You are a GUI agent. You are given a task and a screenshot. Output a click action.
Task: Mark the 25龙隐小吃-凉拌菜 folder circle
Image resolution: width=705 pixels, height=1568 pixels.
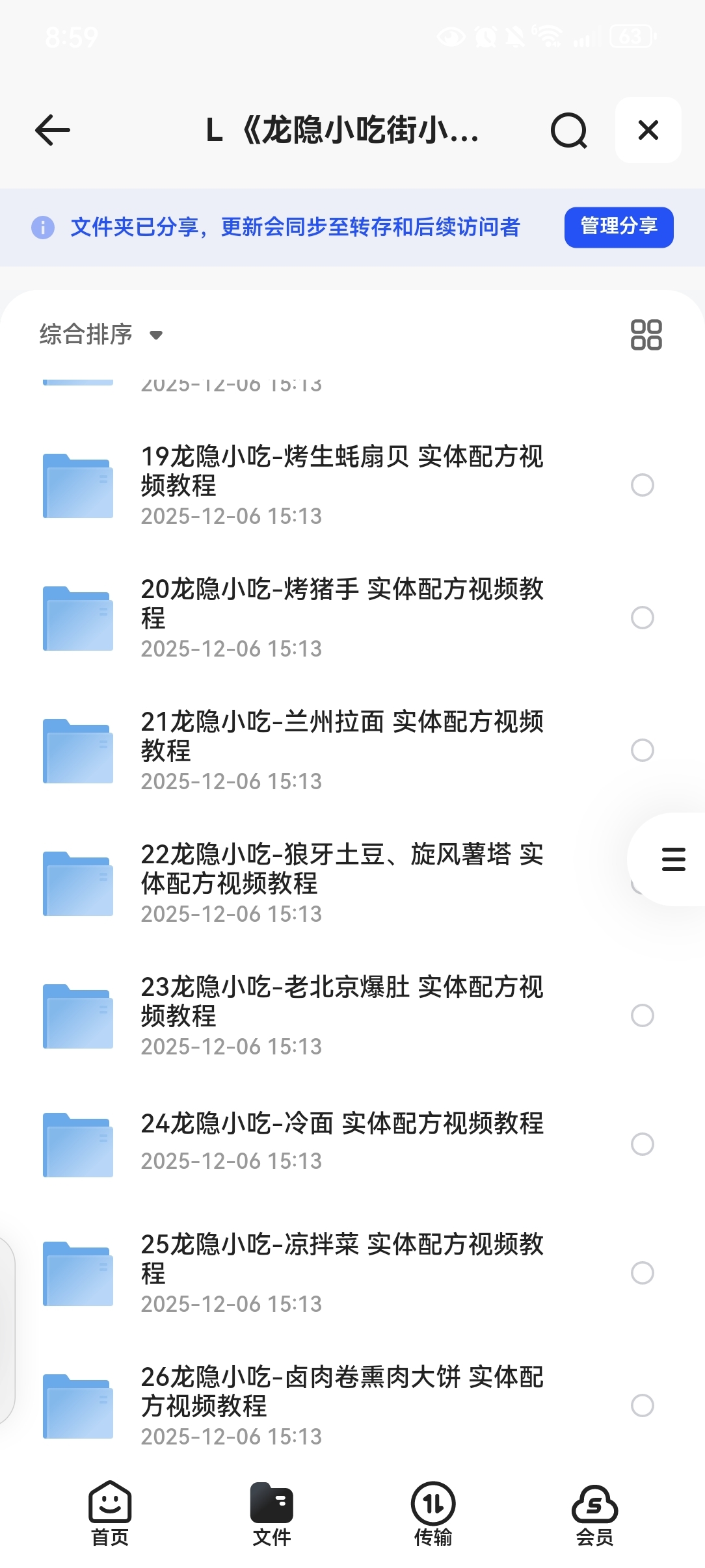(643, 1273)
